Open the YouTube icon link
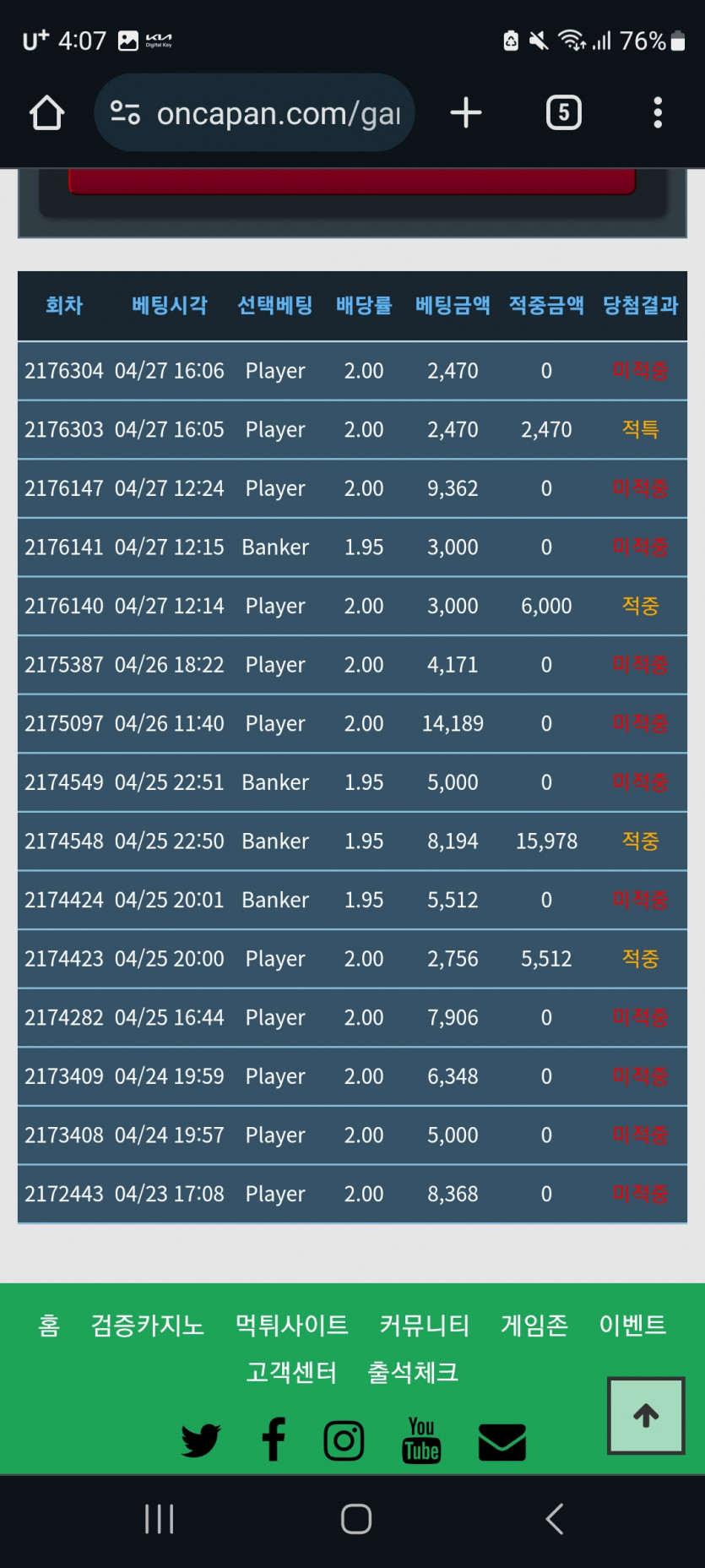Screen dimensions: 705x1568 pos(421,1440)
